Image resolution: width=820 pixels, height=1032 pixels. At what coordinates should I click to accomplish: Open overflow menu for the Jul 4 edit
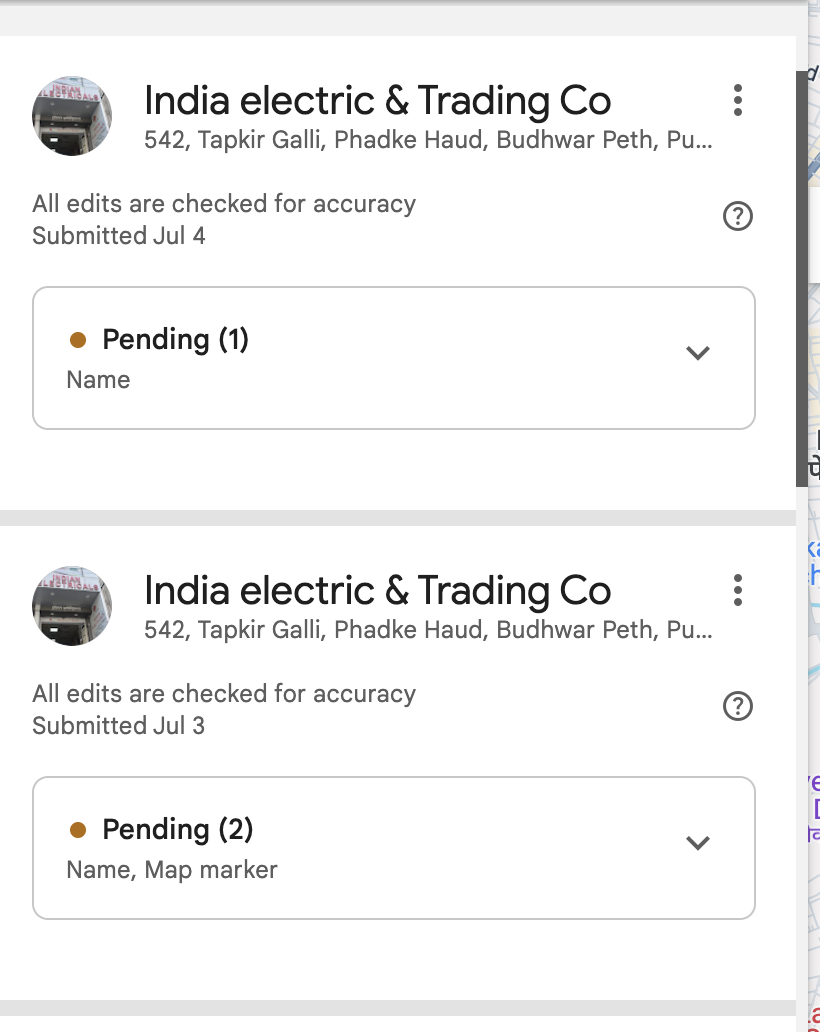point(737,101)
